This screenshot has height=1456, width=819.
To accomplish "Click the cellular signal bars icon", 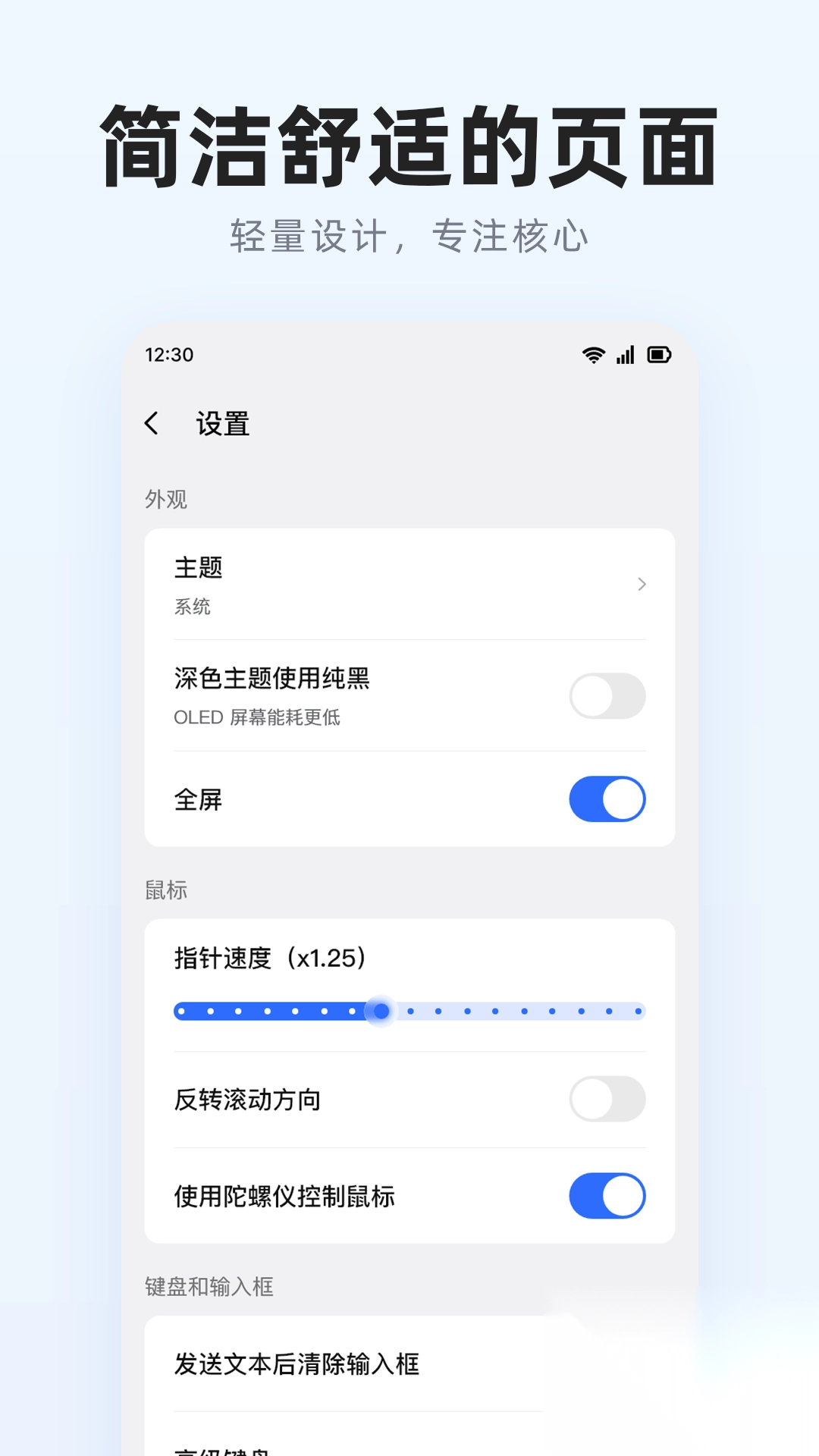I will (625, 354).
